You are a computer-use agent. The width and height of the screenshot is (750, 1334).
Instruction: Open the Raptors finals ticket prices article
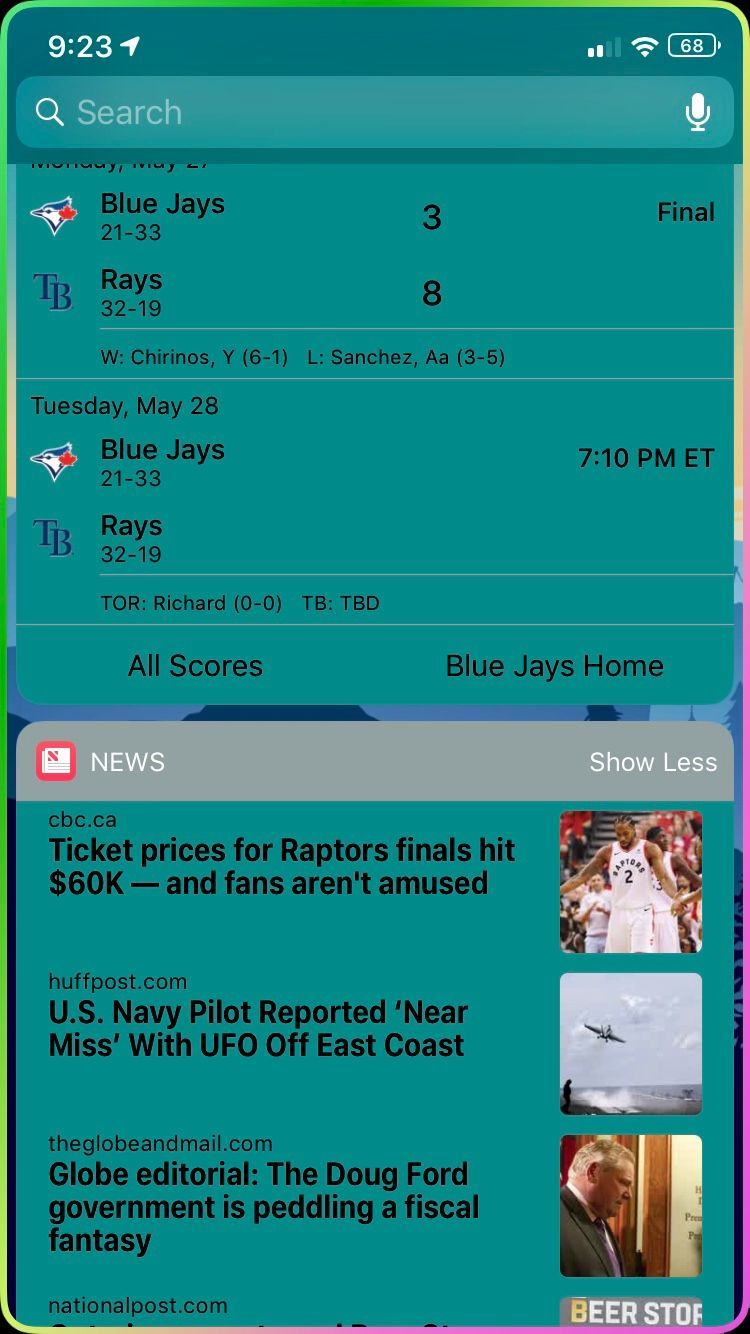[375, 881]
